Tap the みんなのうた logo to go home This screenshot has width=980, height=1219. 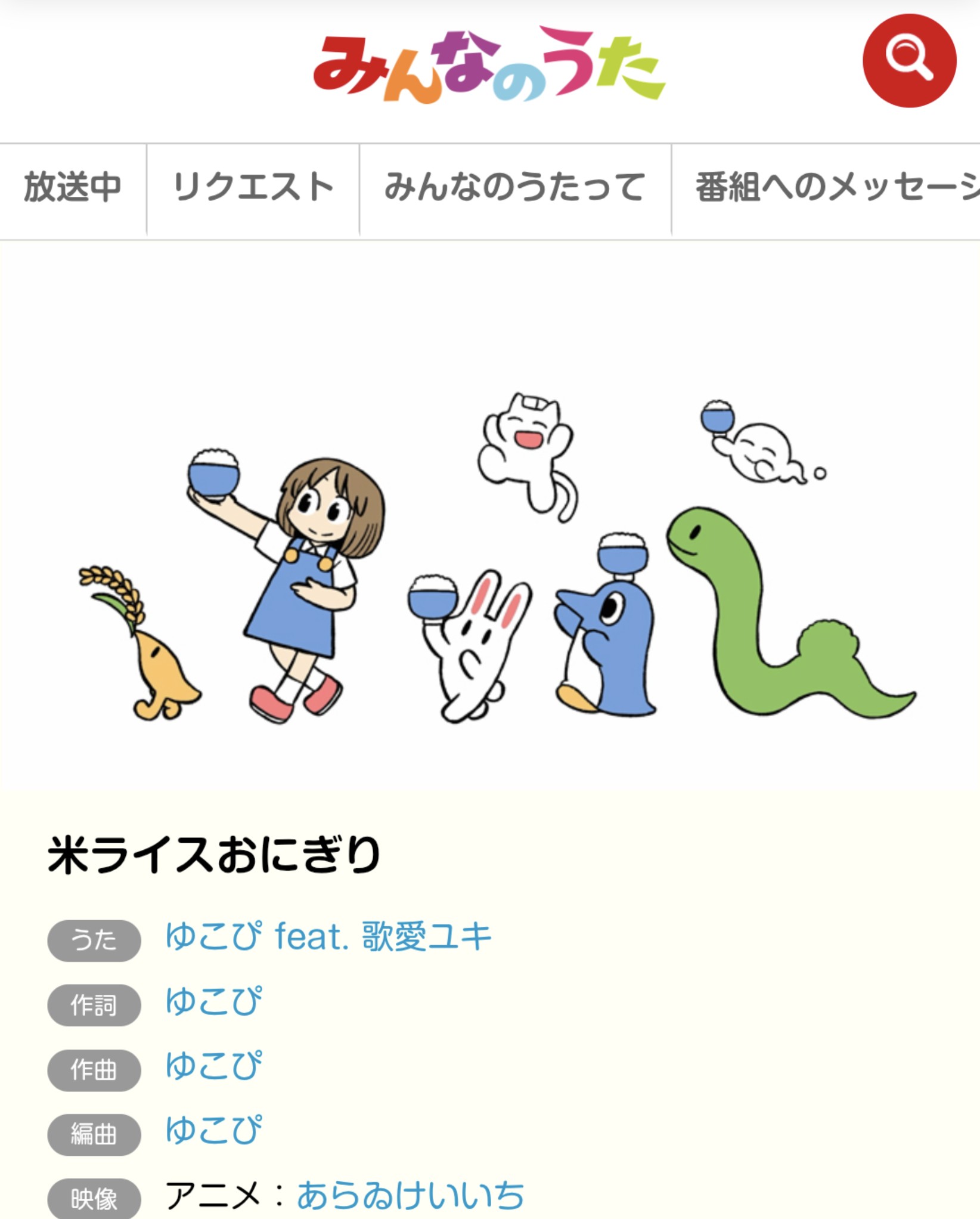[x=489, y=66]
